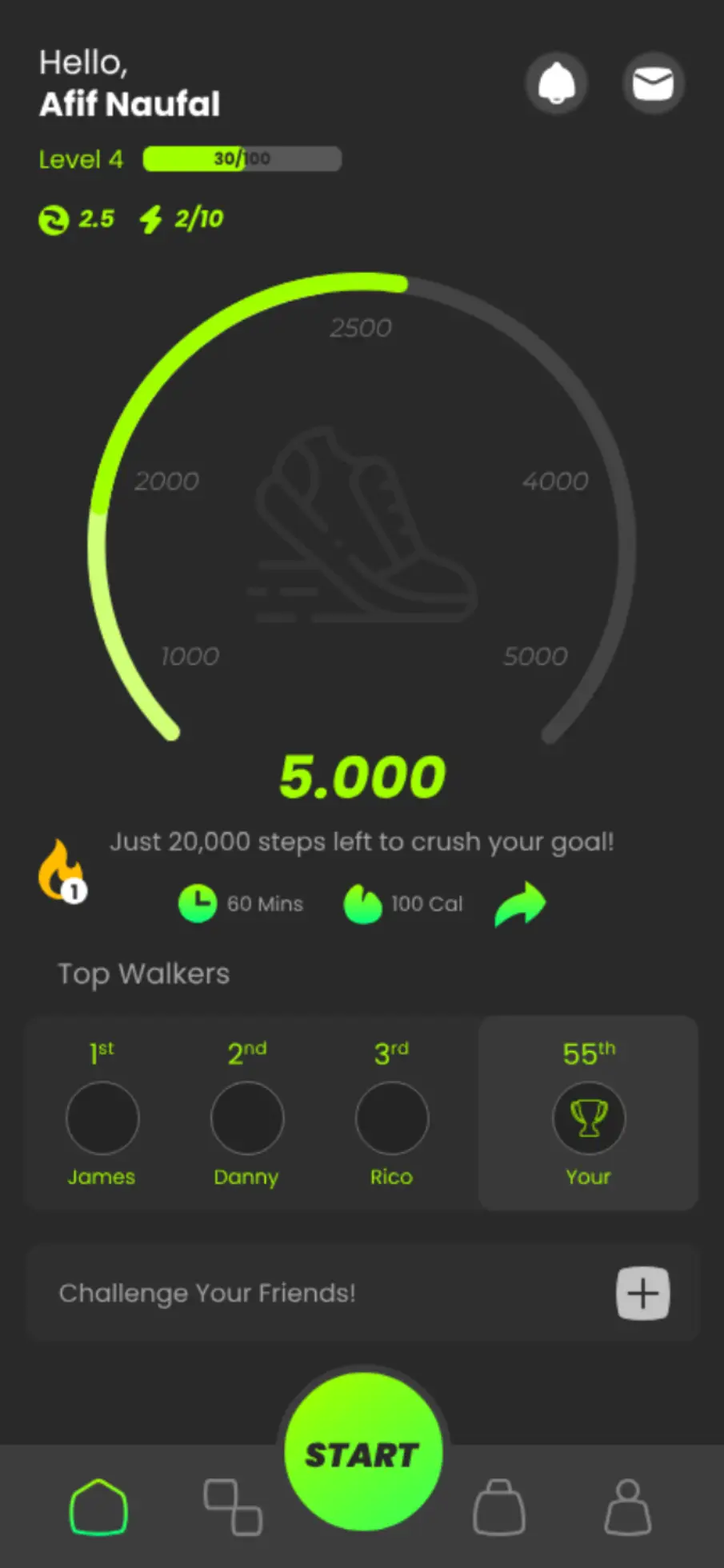The image size is (724, 1568).
Task: View James in Top Walkers
Action: point(102,1118)
